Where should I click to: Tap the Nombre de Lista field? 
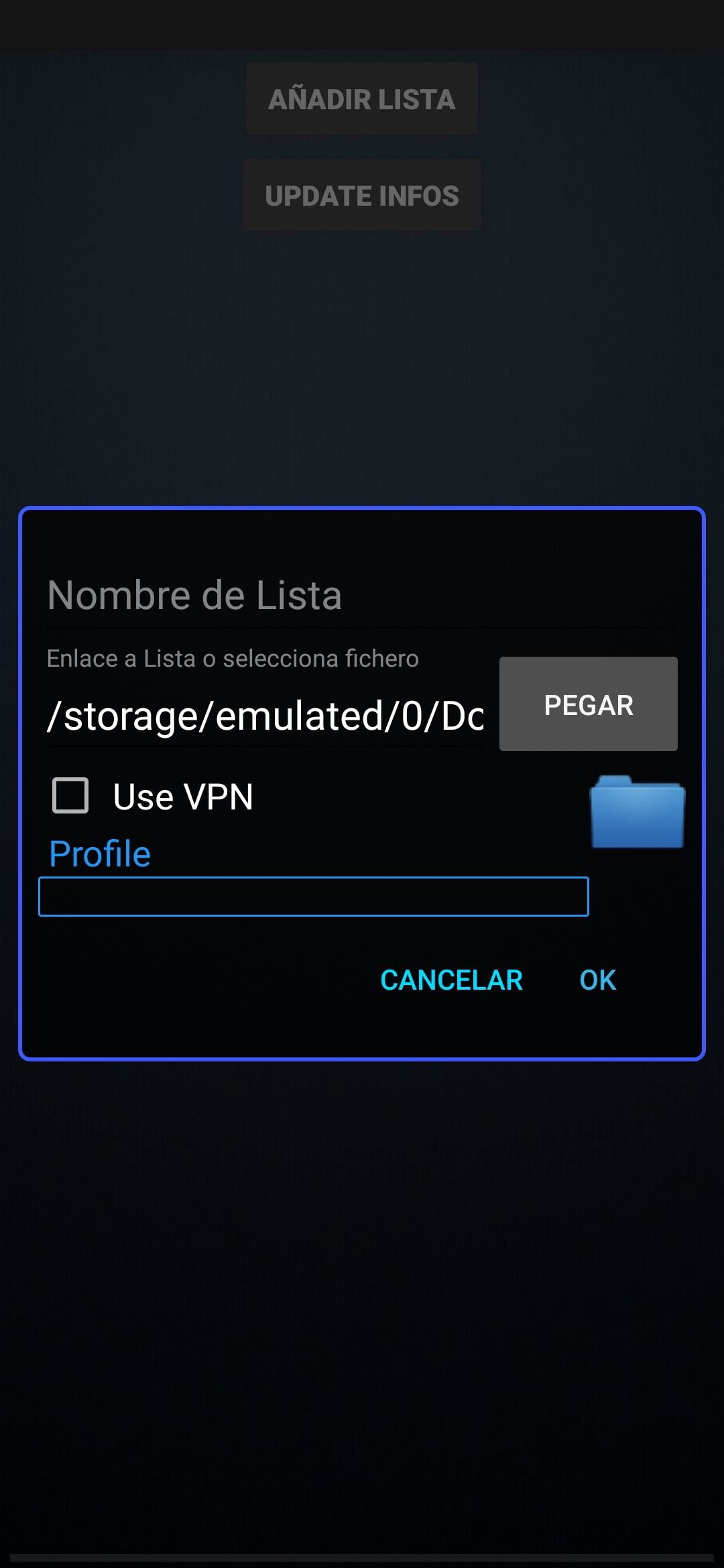[x=361, y=596]
